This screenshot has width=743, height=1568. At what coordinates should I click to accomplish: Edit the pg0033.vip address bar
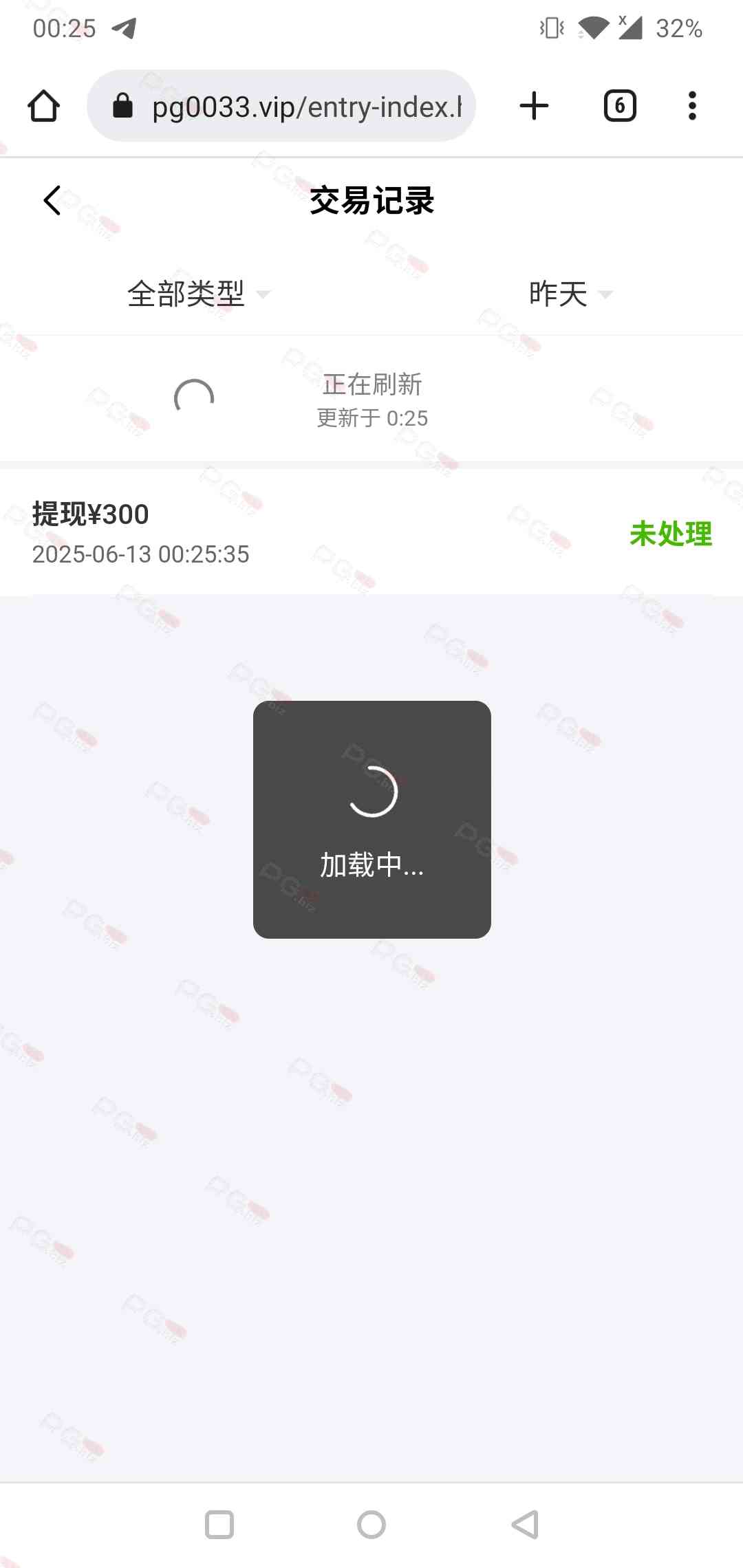[281, 106]
